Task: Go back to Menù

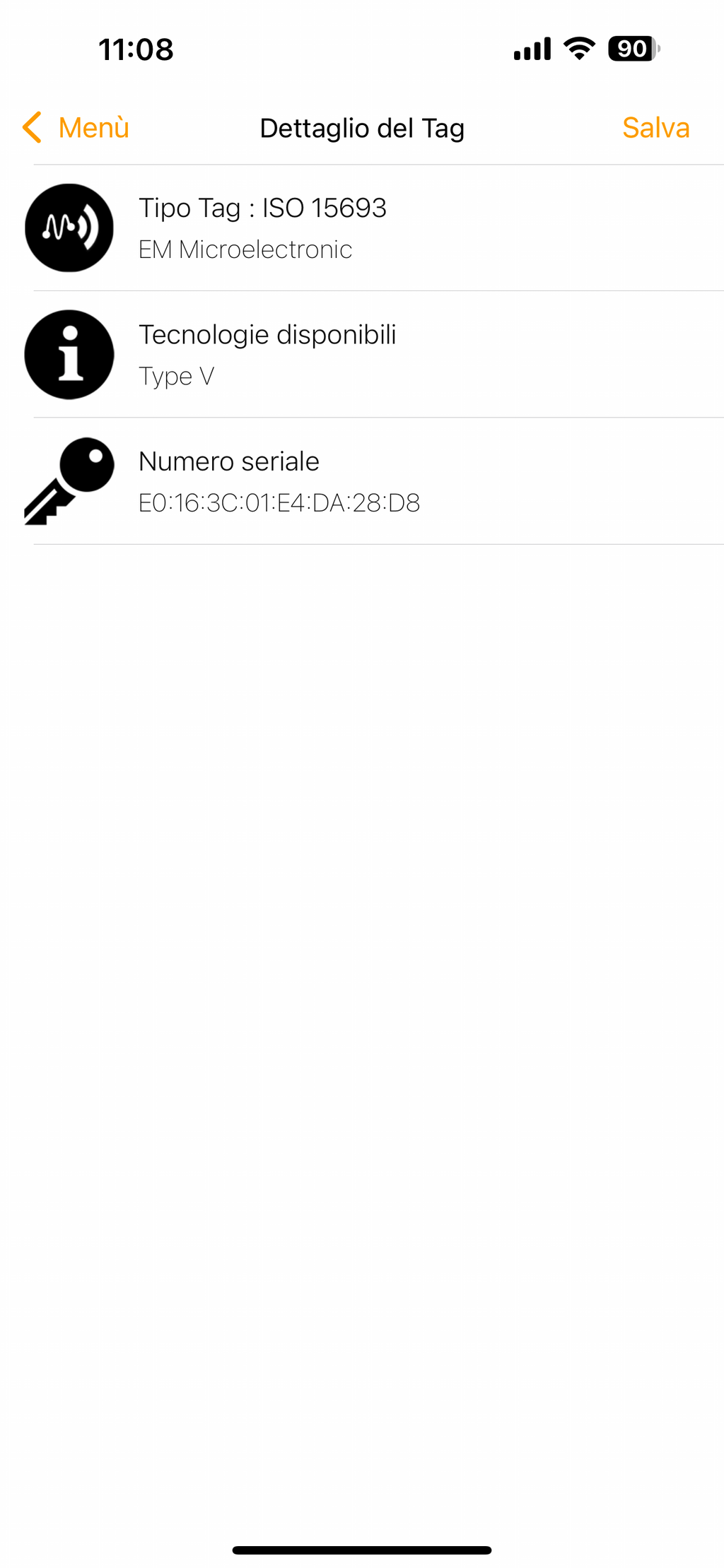Action: click(x=76, y=128)
